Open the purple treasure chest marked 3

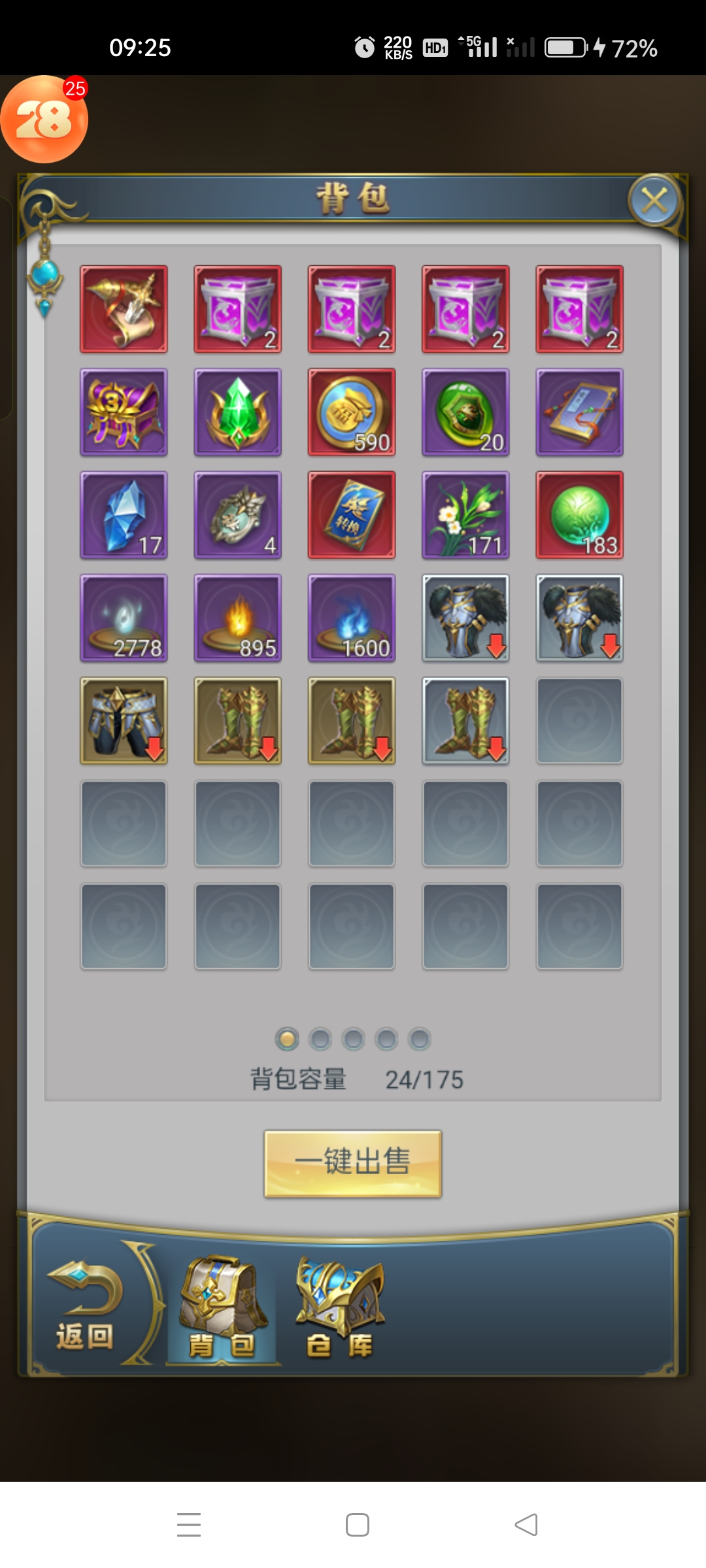pos(124,412)
